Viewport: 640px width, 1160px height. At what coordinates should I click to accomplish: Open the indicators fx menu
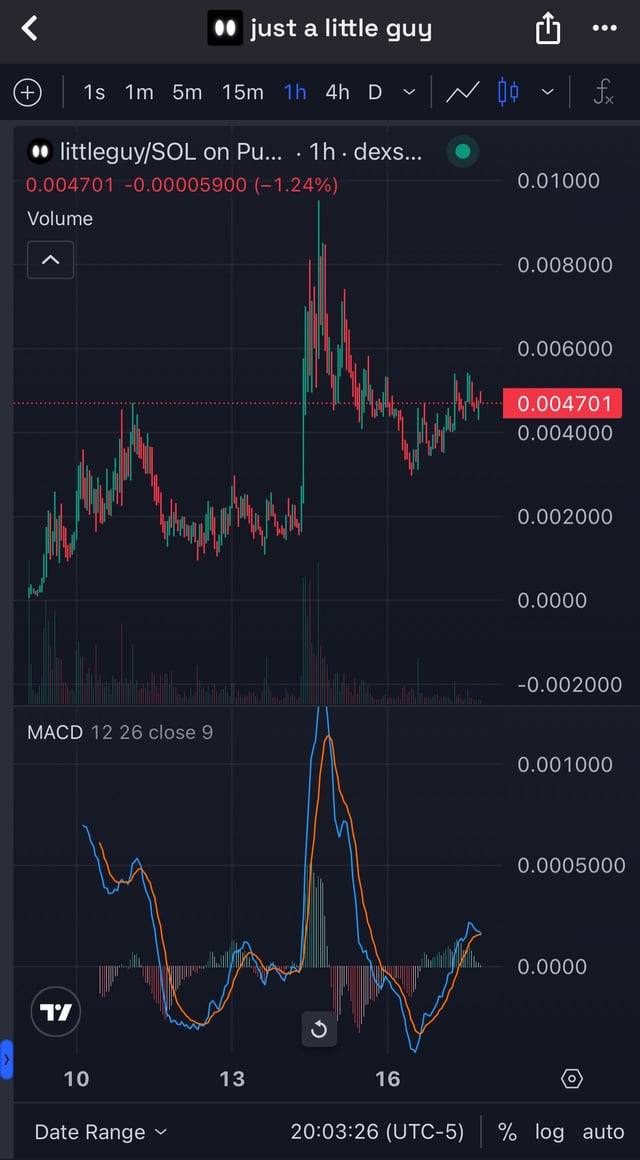coord(603,93)
